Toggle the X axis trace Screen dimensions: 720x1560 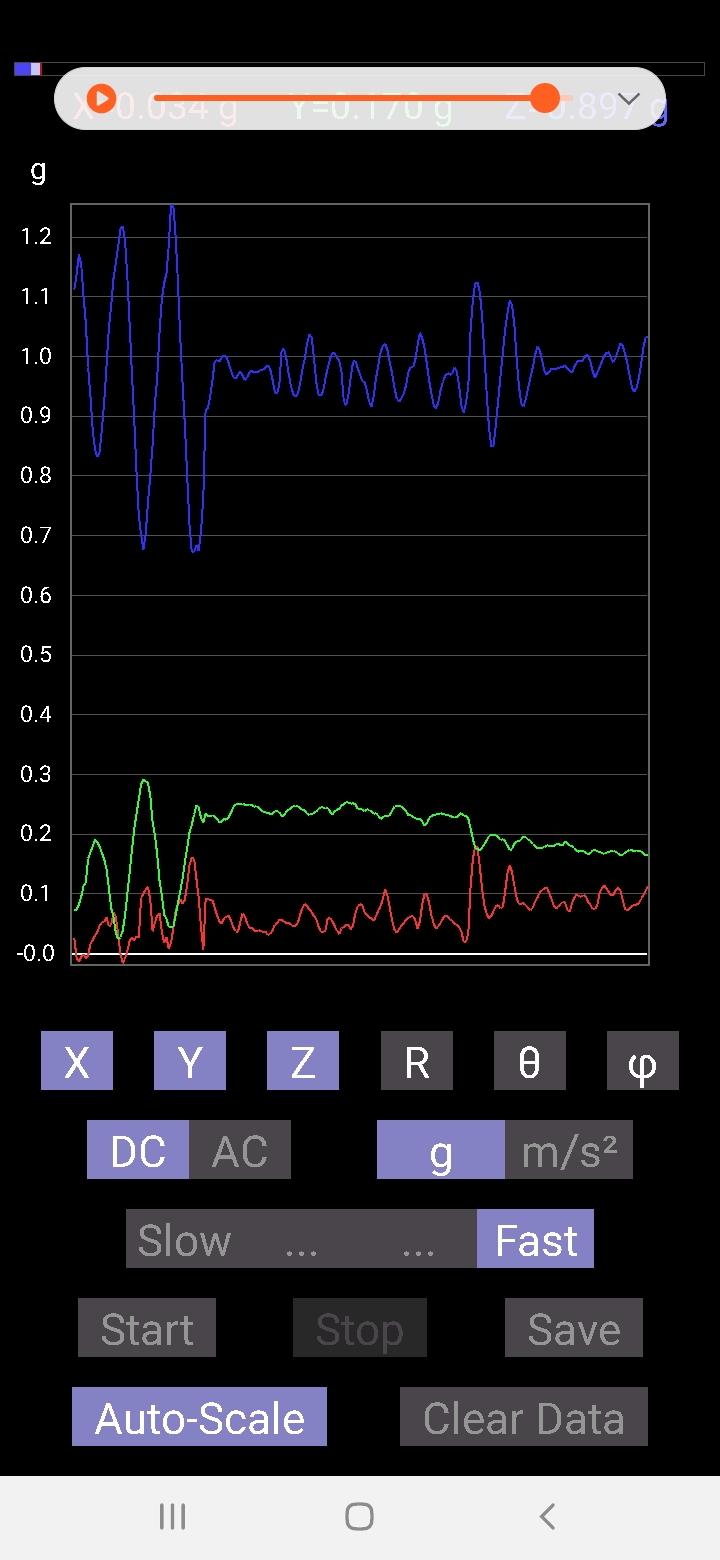click(77, 1061)
